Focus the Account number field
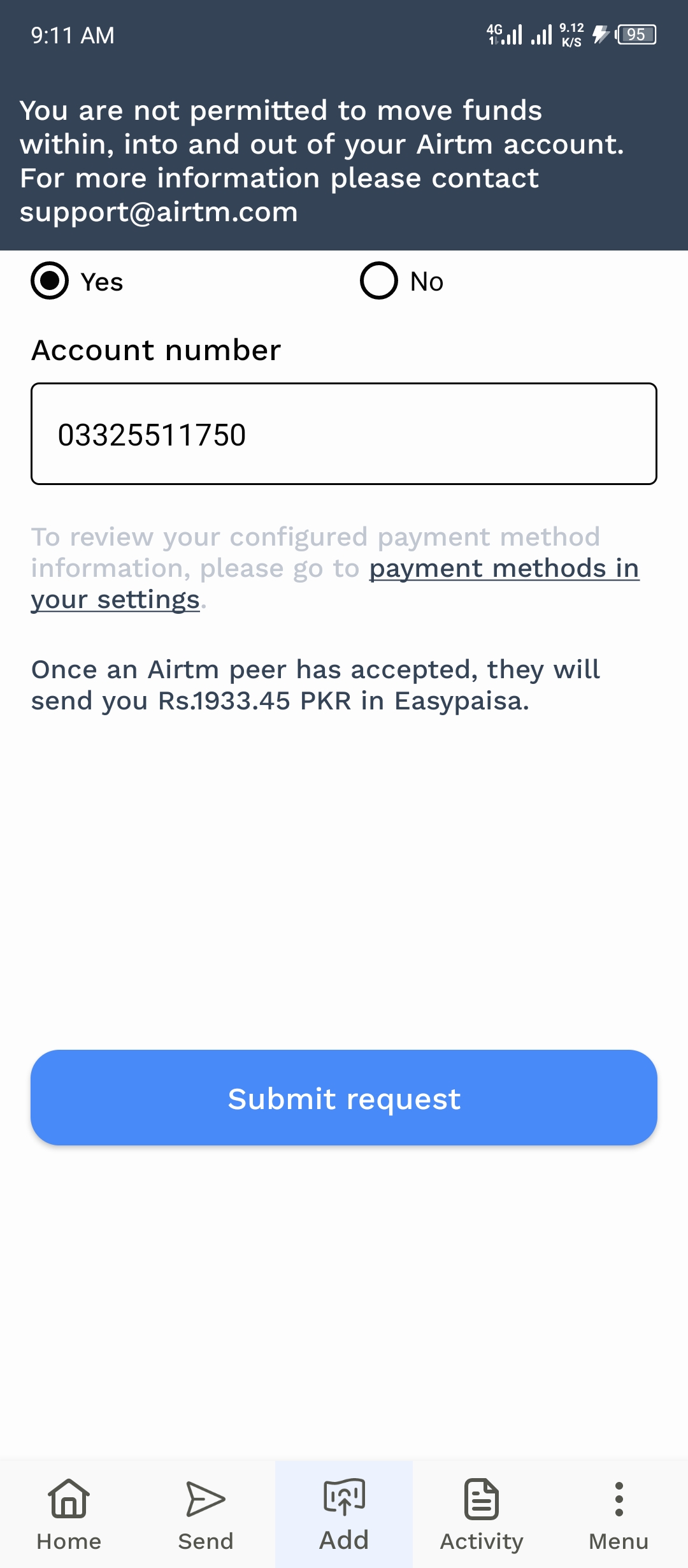 click(x=344, y=433)
